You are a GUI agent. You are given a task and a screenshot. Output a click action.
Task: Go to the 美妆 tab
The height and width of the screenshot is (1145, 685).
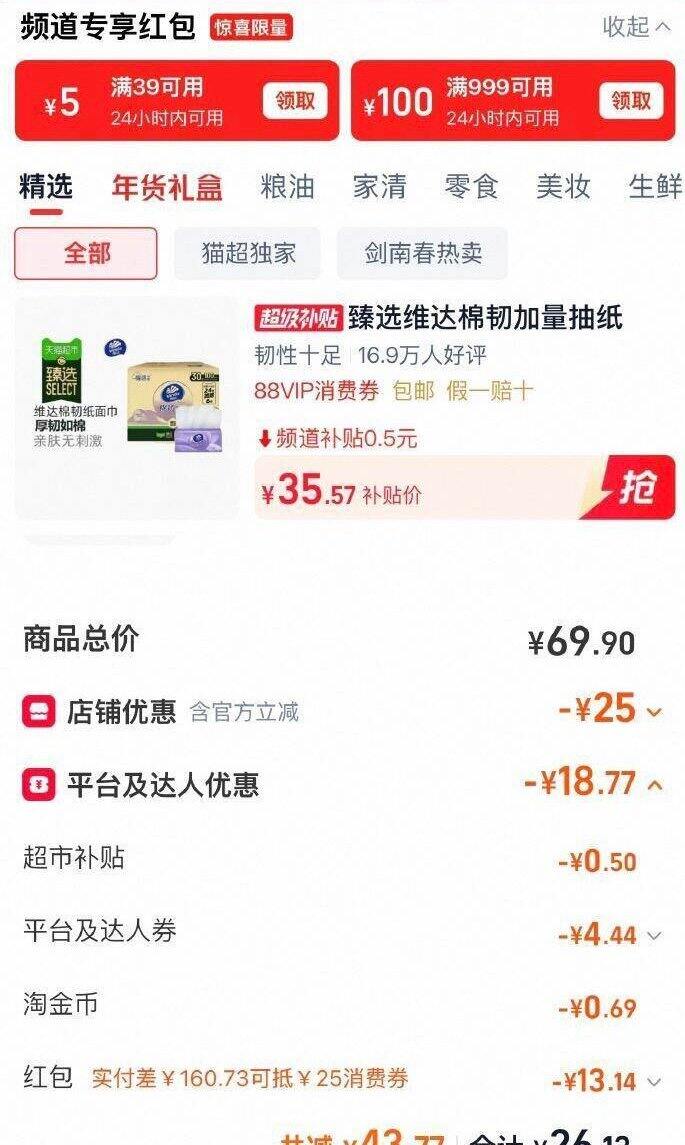pyautogui.click(x=563, y=187)
